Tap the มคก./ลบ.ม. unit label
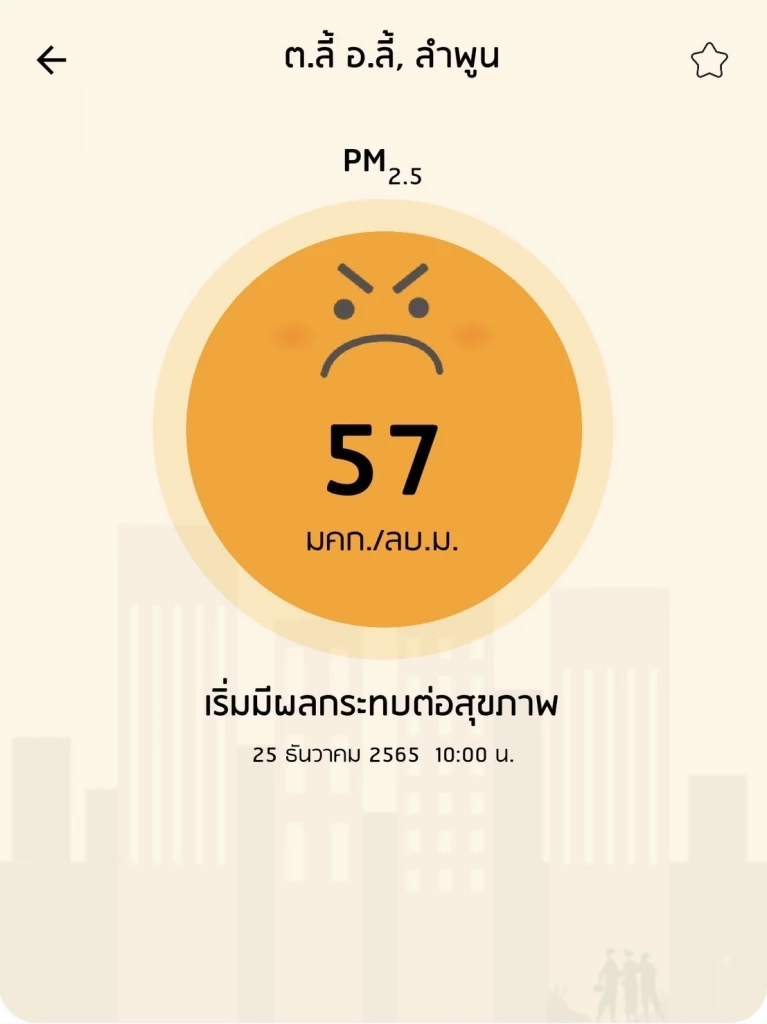The image size is (767, 1024). pyautogui.click(x=383, y=540)
